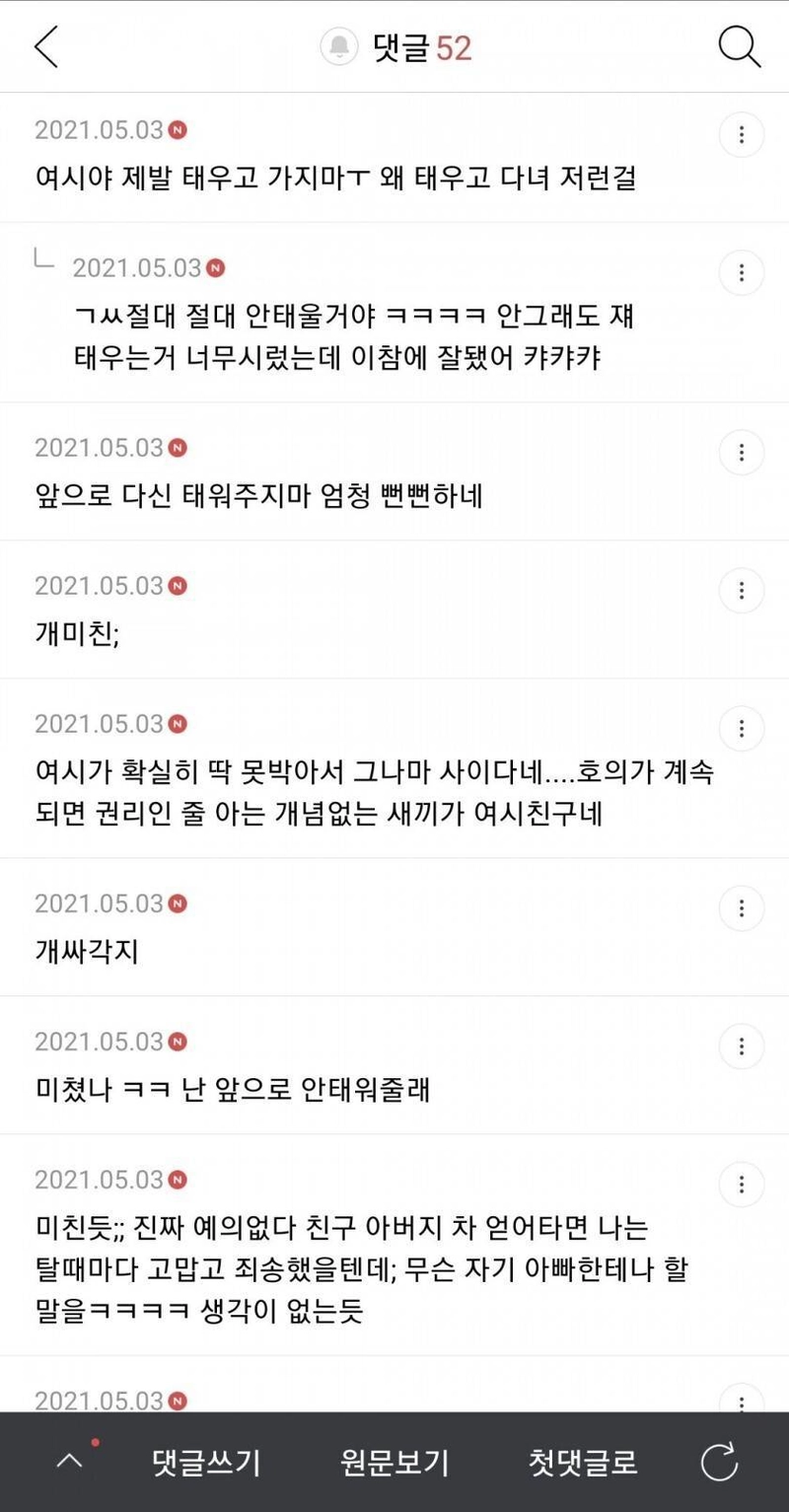Tap the 댓글쓰기 button to write a comment

point(204,1464)
